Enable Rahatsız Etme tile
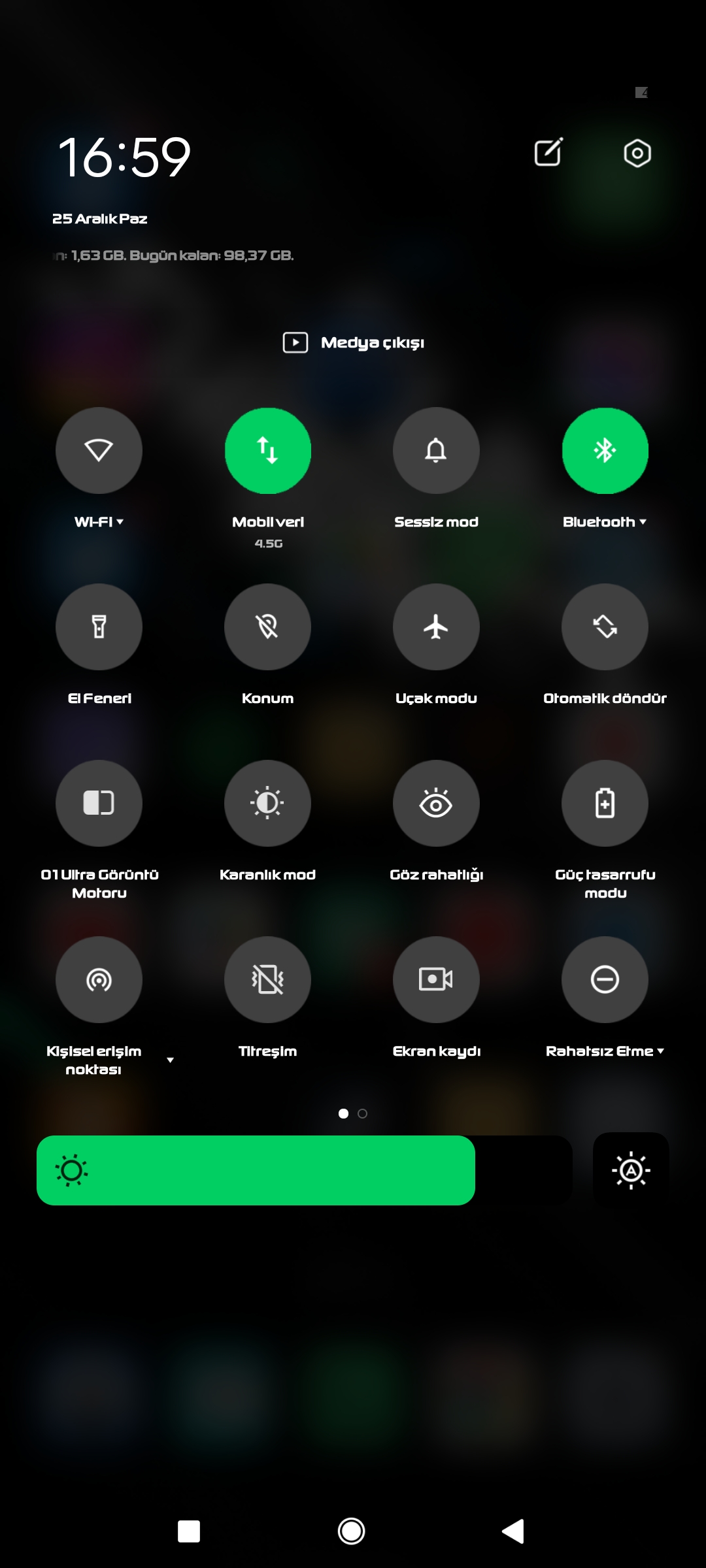 click(605, 979)
